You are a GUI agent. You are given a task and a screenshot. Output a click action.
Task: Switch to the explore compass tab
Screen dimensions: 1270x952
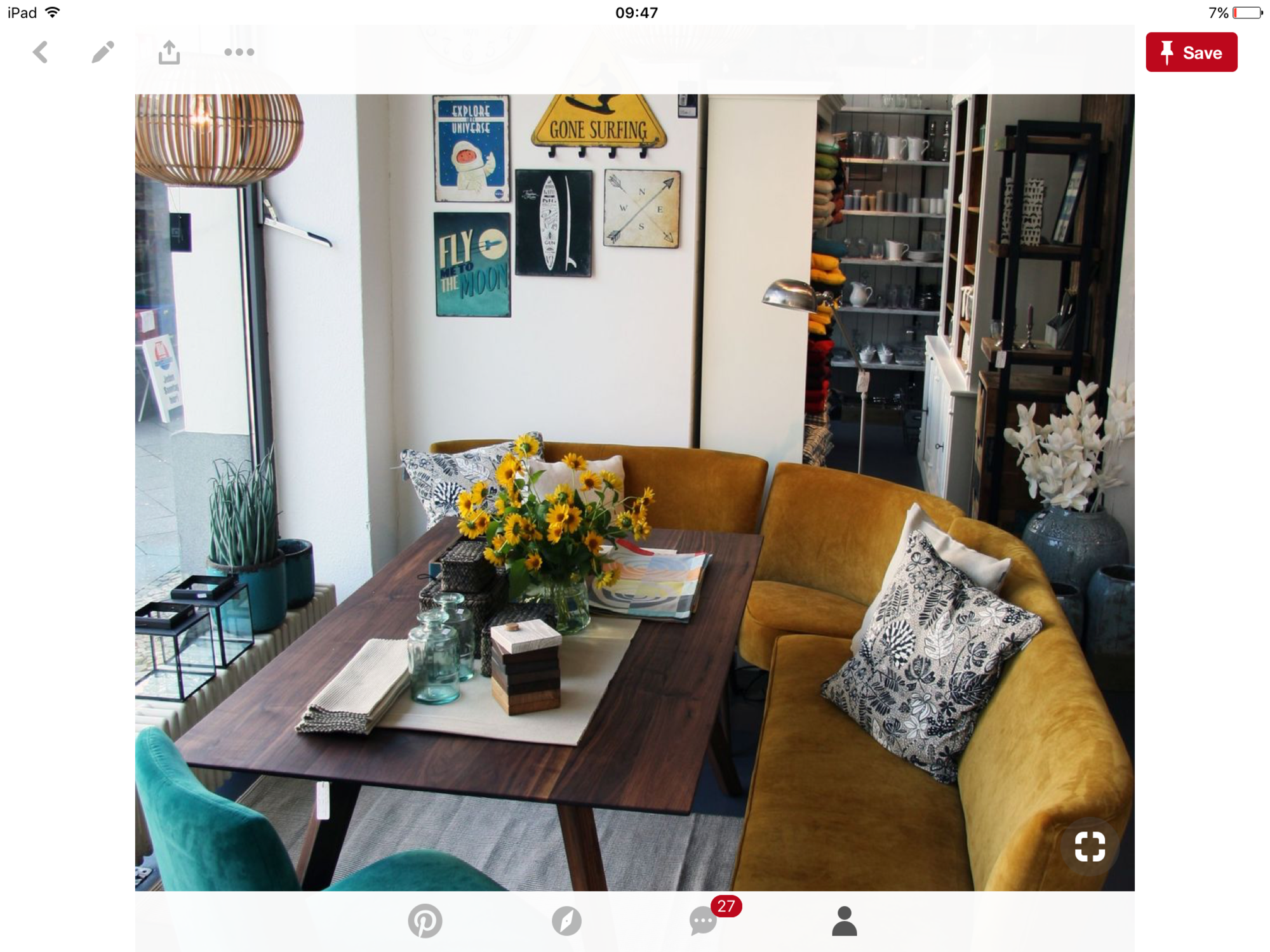(566, 921)
